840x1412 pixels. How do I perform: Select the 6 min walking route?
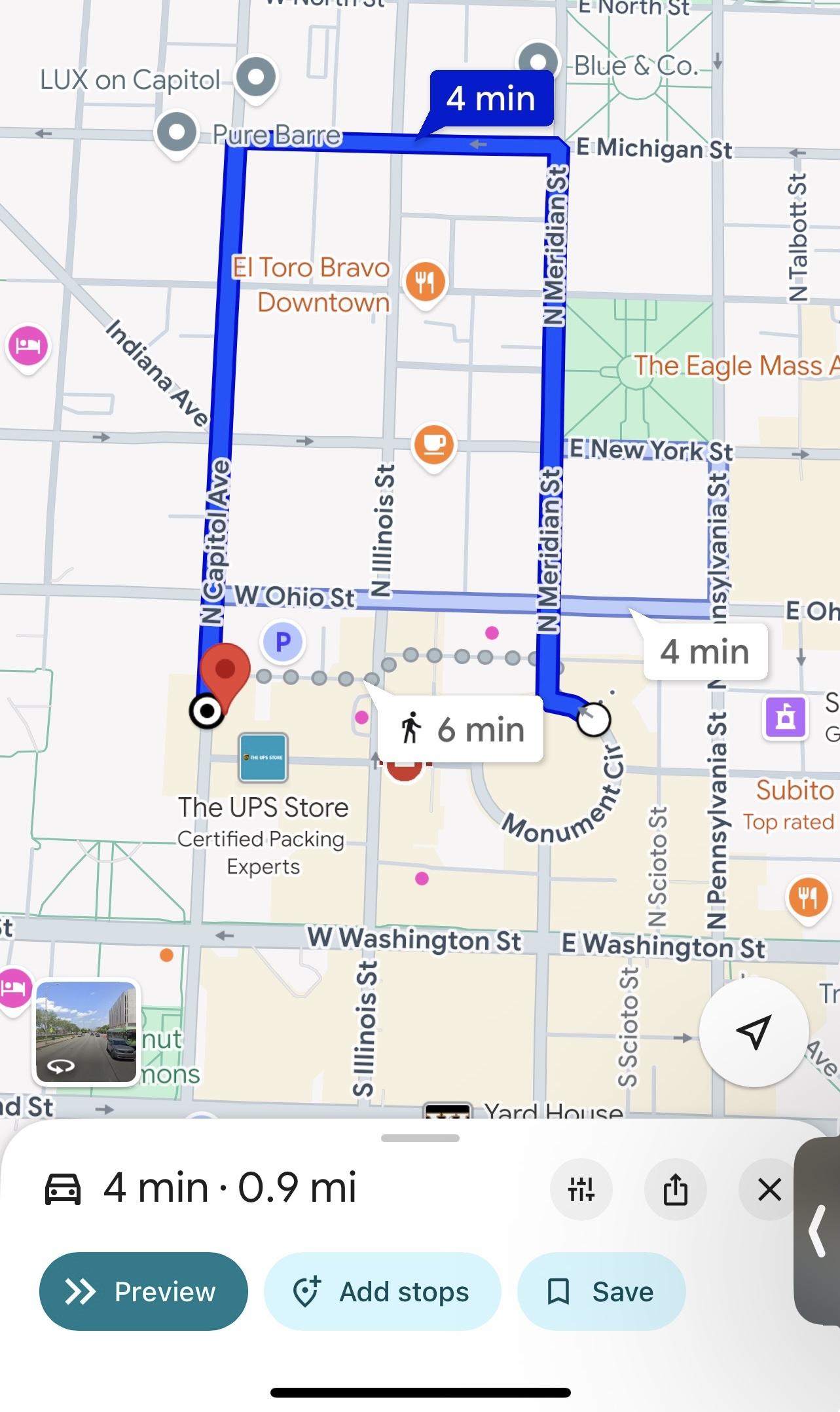461,729
